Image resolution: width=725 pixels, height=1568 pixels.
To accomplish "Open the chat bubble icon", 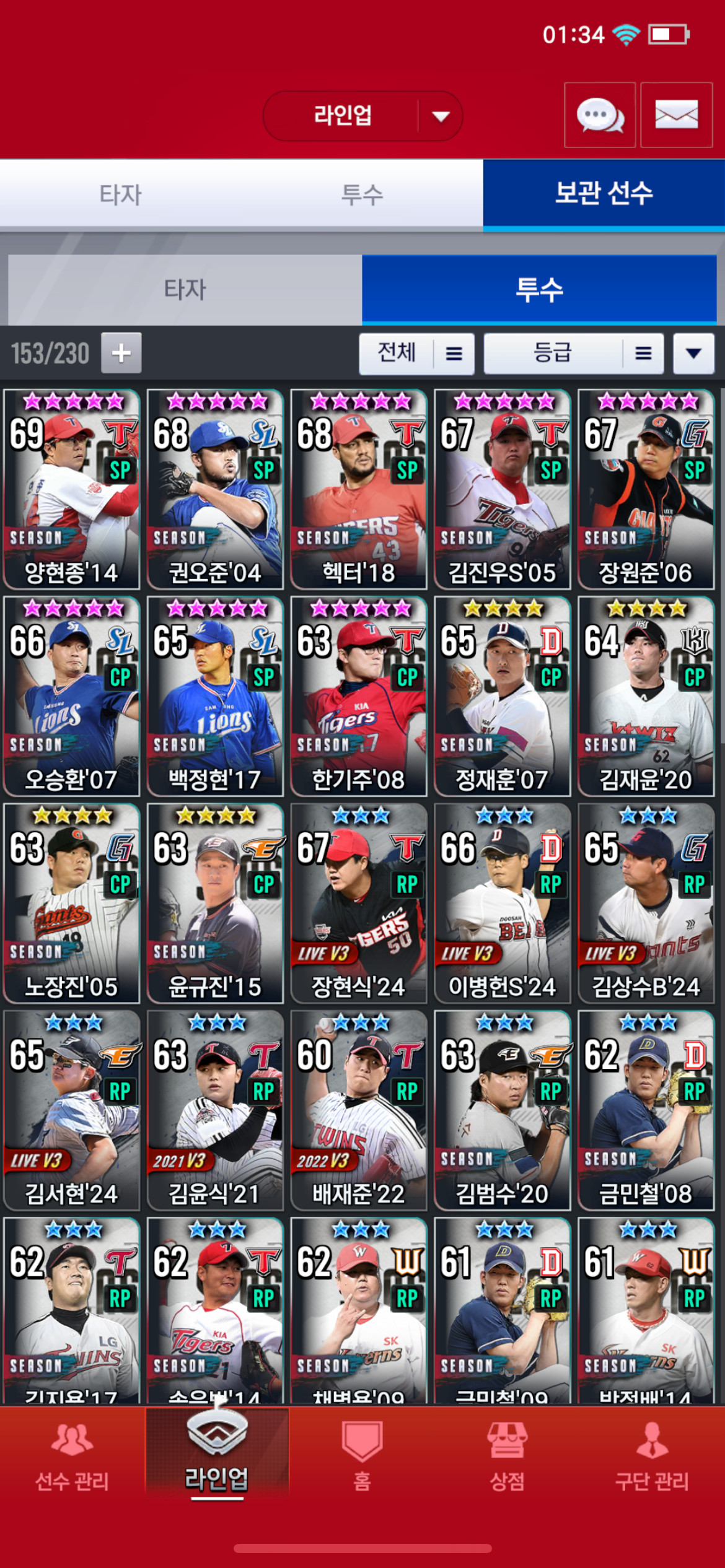I will point(599,115).
